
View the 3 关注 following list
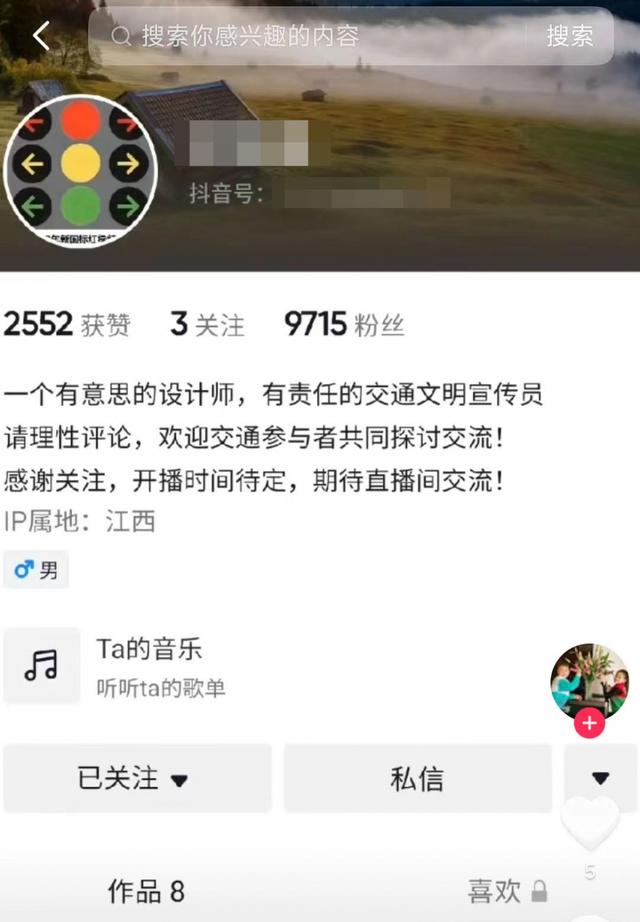(x=207, y=324)
